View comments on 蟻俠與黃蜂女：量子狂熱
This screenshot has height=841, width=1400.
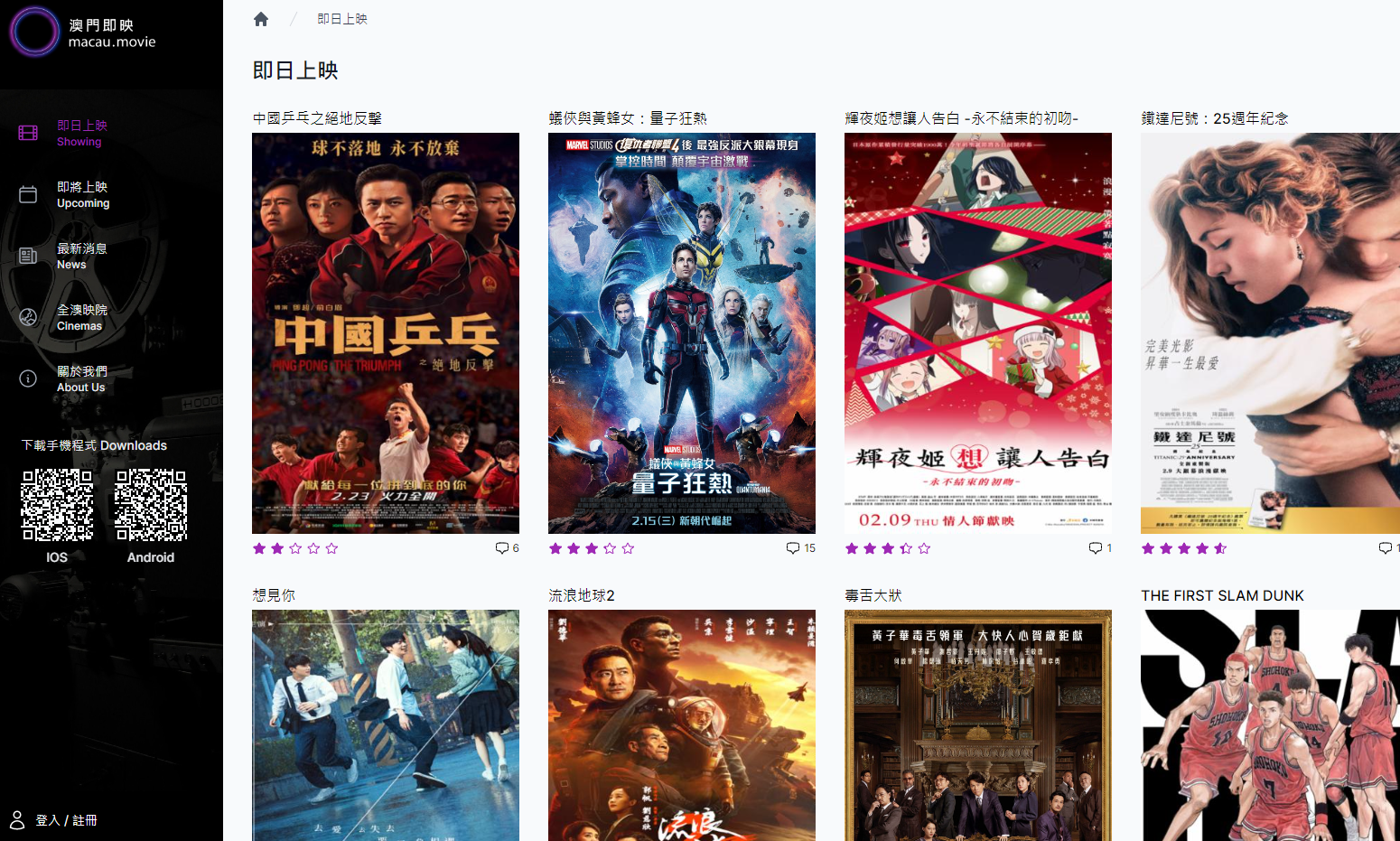[800, 548]
